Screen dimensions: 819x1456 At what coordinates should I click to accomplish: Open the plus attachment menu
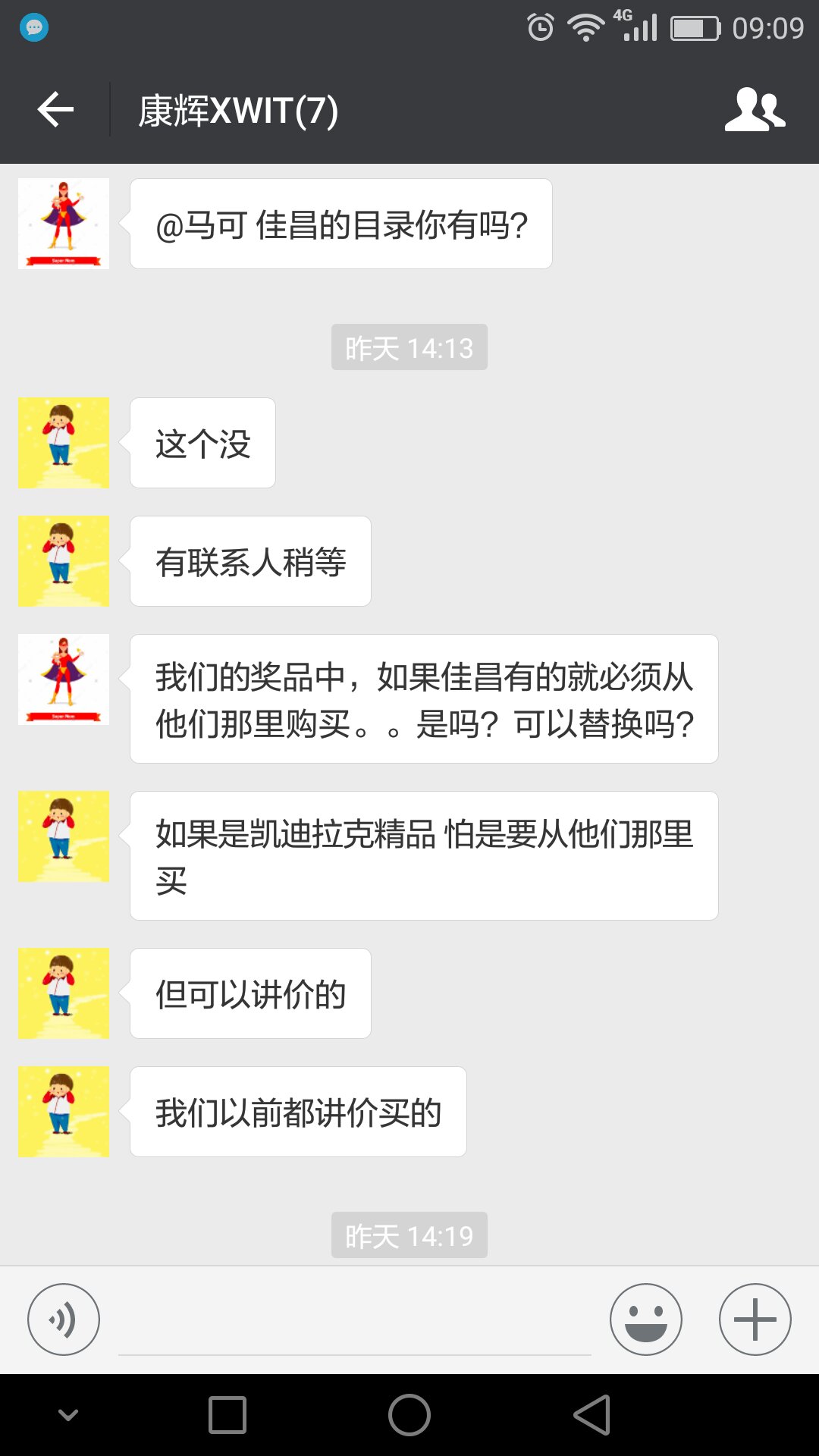[755, 1319]
